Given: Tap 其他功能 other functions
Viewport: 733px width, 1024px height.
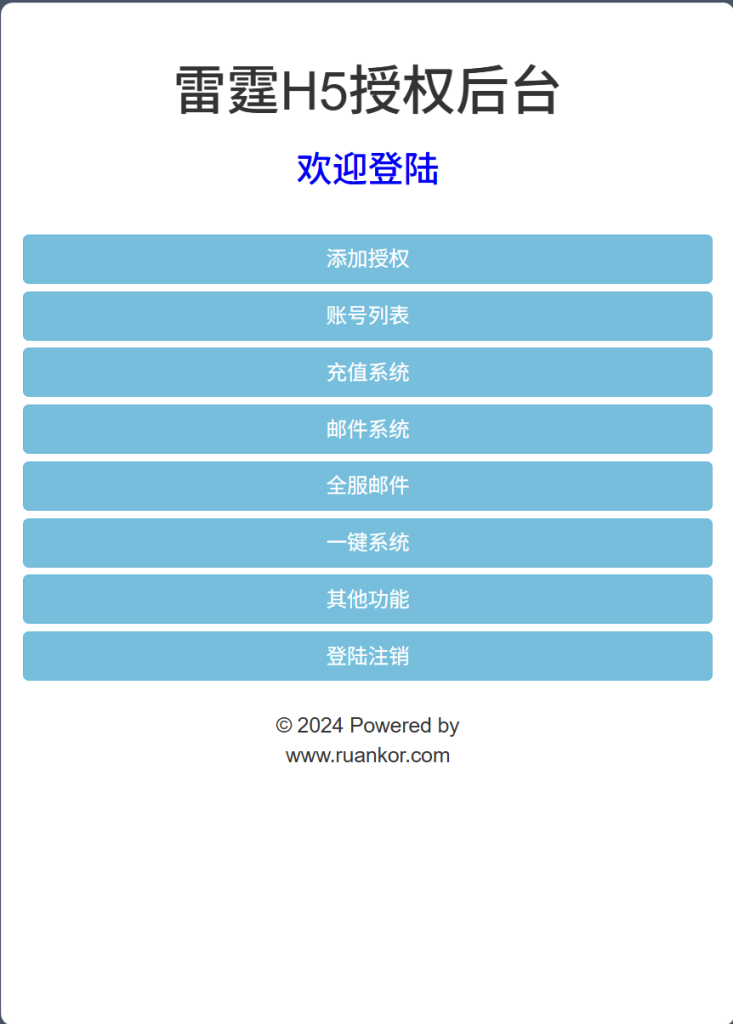Looking at the screenshot, I should (367, 599).
